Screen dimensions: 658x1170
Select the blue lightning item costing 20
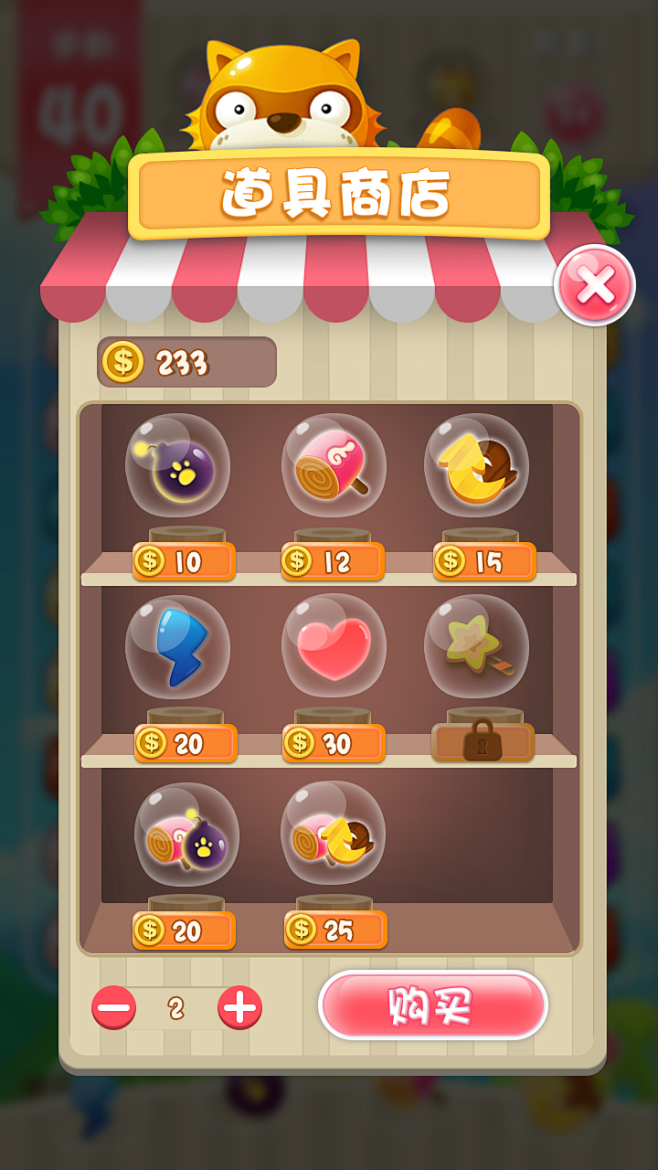click(x=178, y=647)
